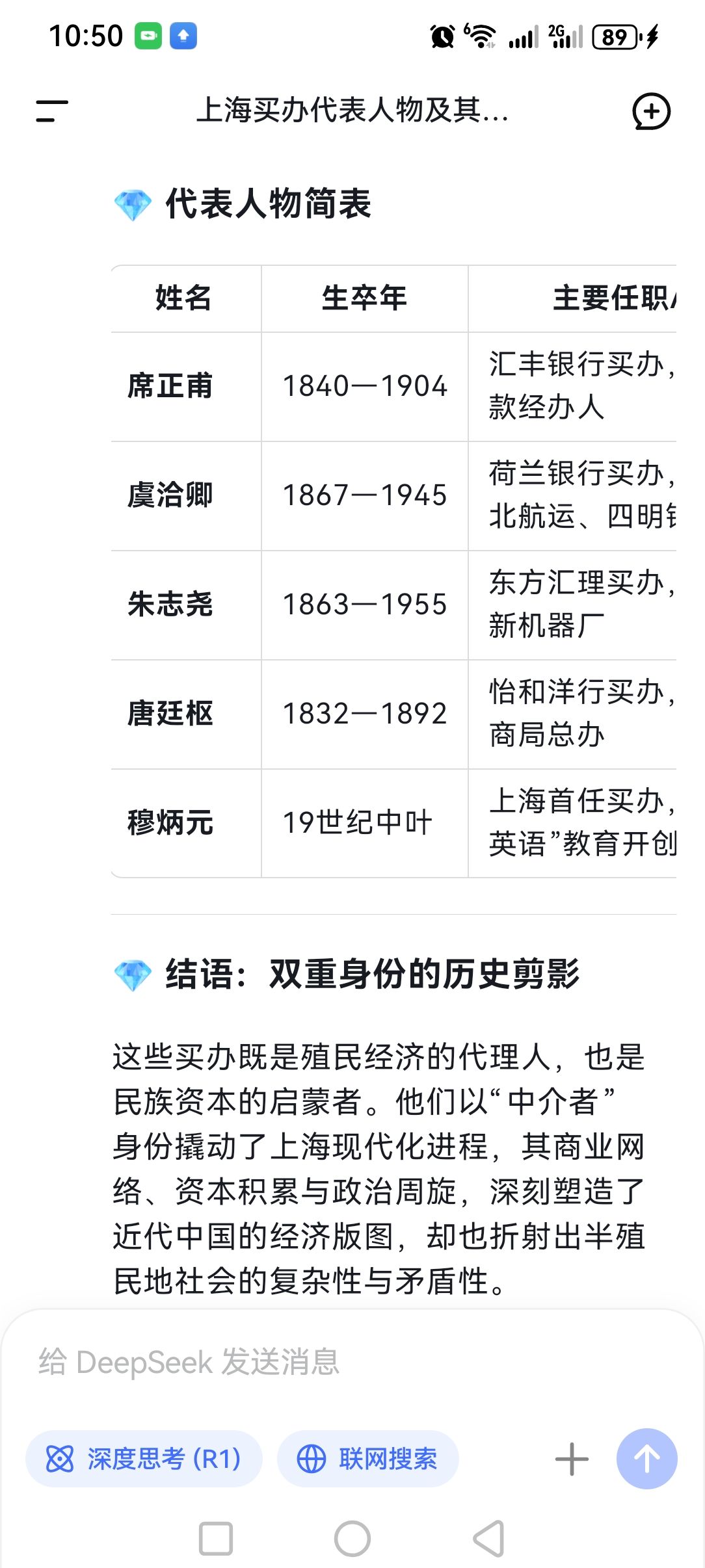This screenshot has width=705, height=1568.
Task: Open the conversation history drawer menu
Action: pos(52,111)
